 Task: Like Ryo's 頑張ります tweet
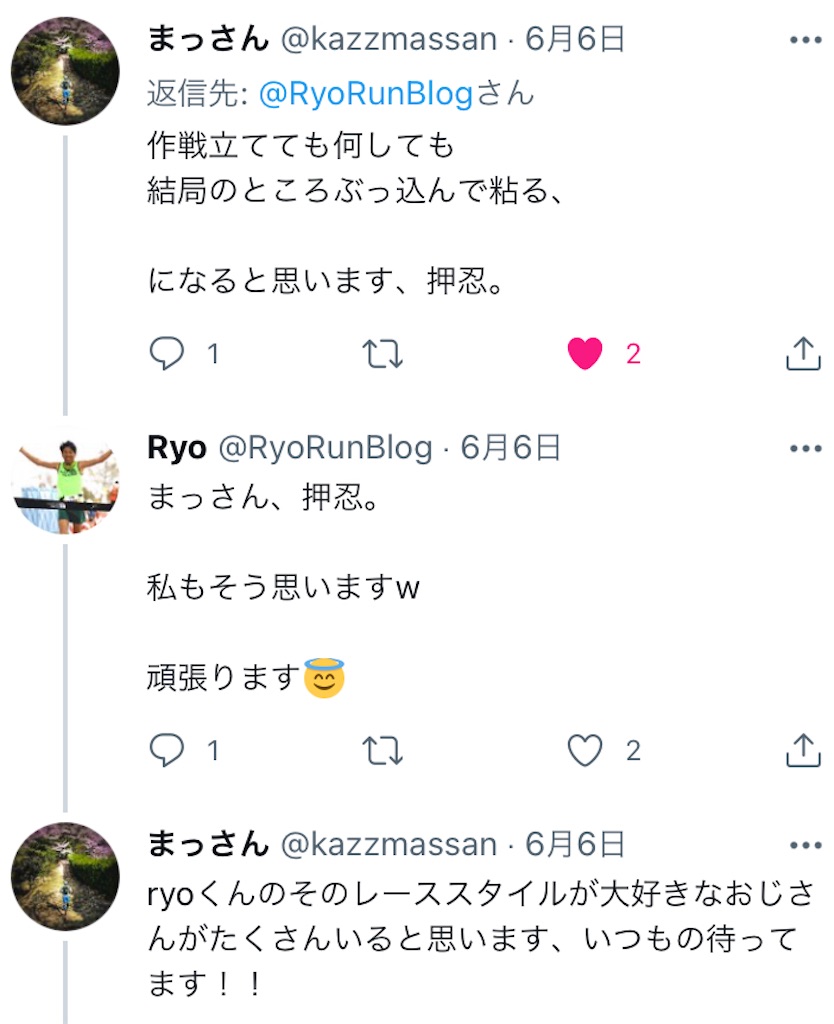pyautogui.click(x=585, y=750)
